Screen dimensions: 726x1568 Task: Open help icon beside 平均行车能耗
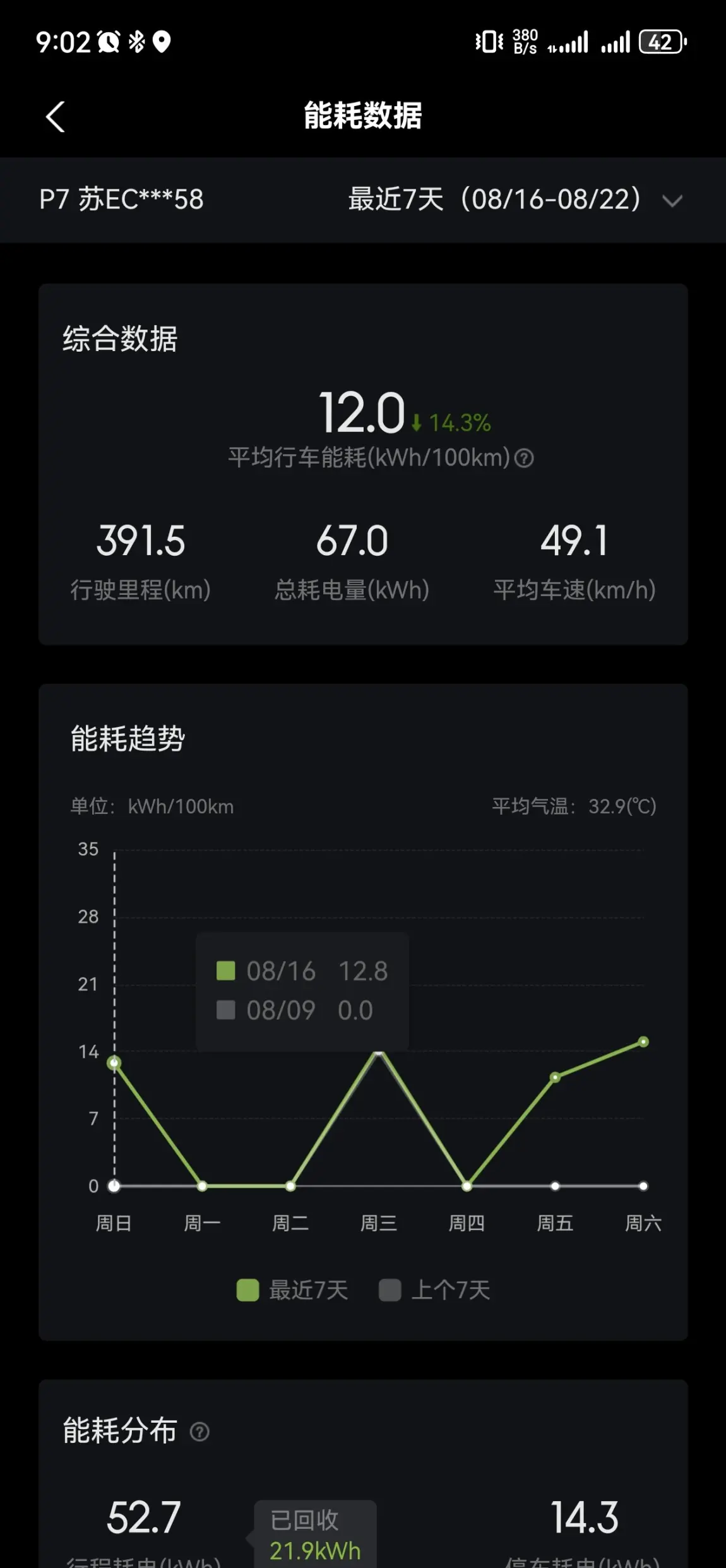point(524,458)
